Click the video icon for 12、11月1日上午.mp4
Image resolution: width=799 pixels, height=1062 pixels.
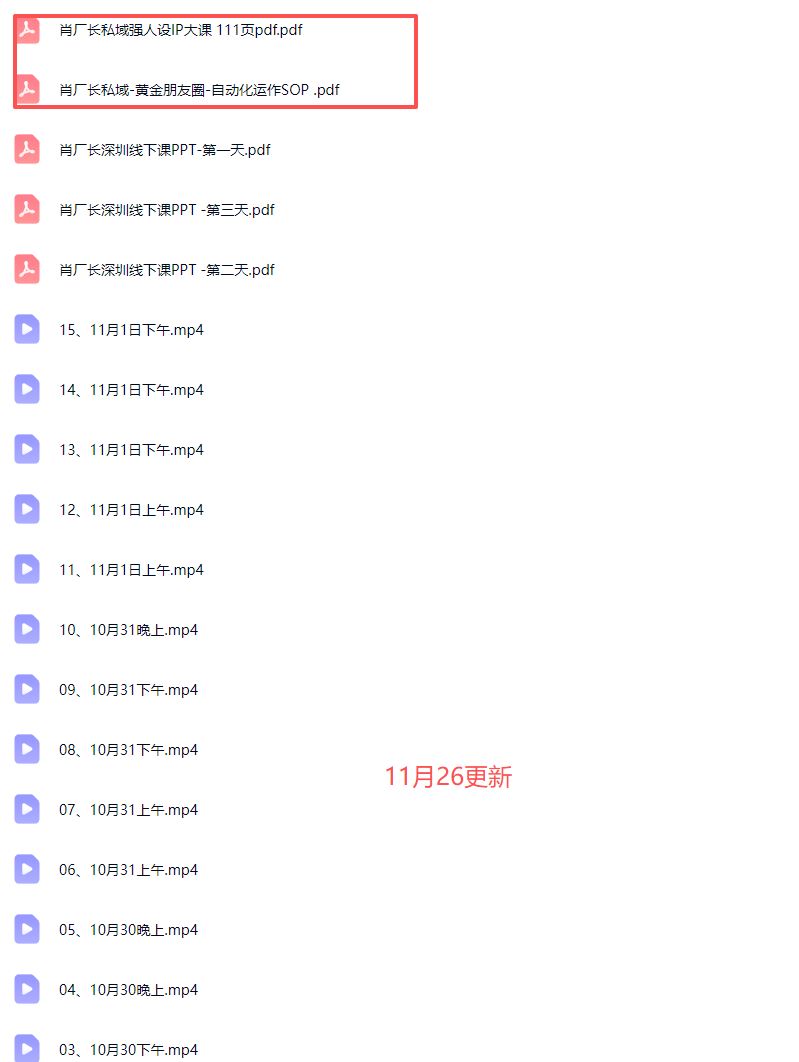click(x=26, y=509)
